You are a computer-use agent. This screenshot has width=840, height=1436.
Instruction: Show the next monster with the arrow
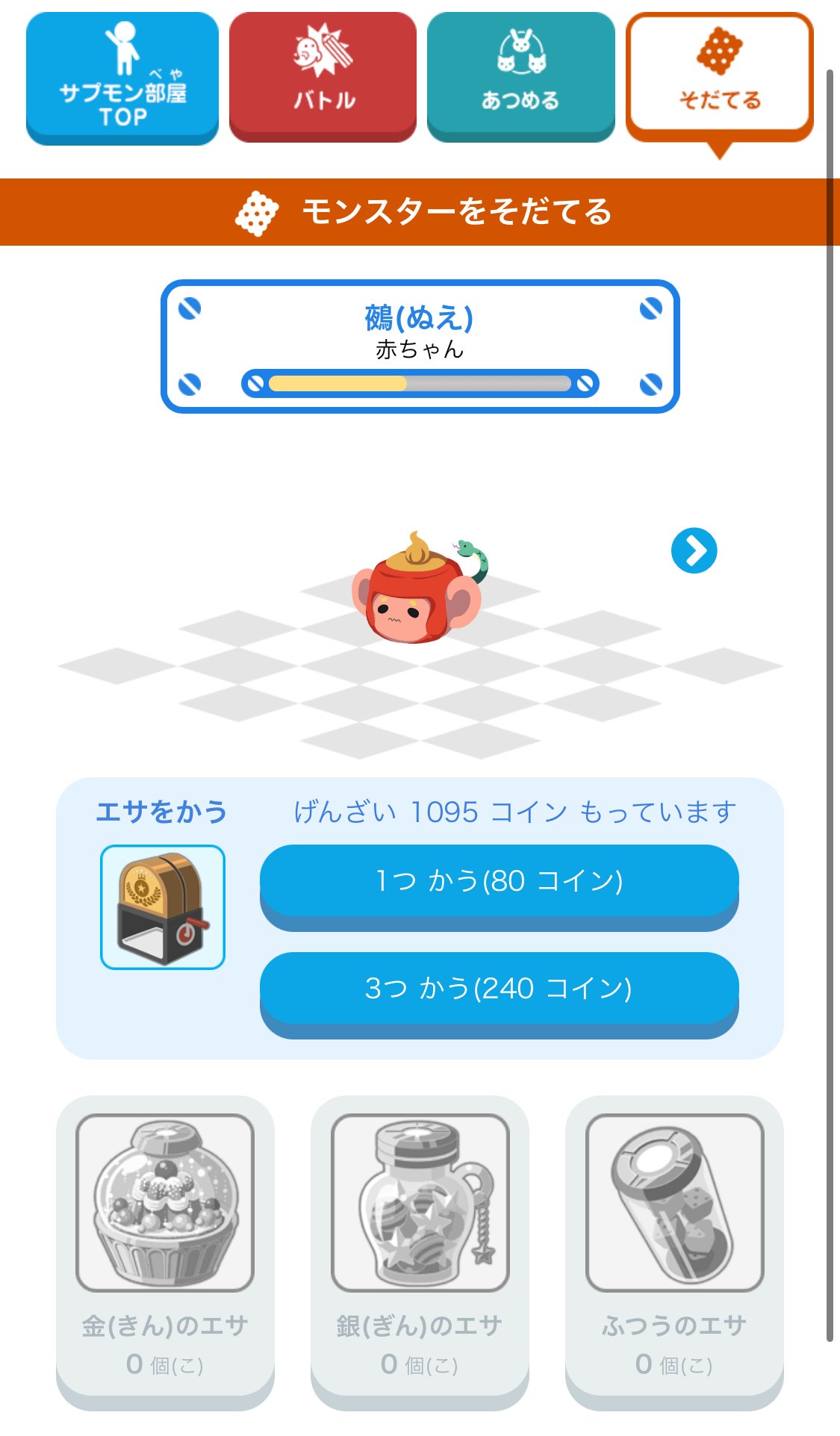694,551
